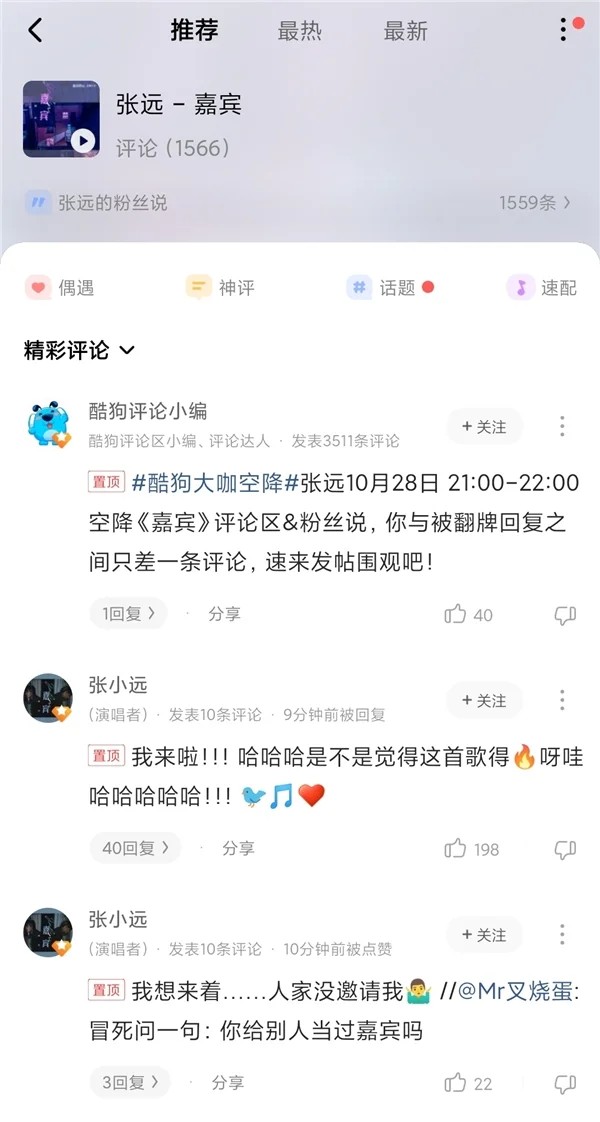Select the 神评 chip
Image resolution: width=600 pixels, height=1122 pixels.
(220, 288)
